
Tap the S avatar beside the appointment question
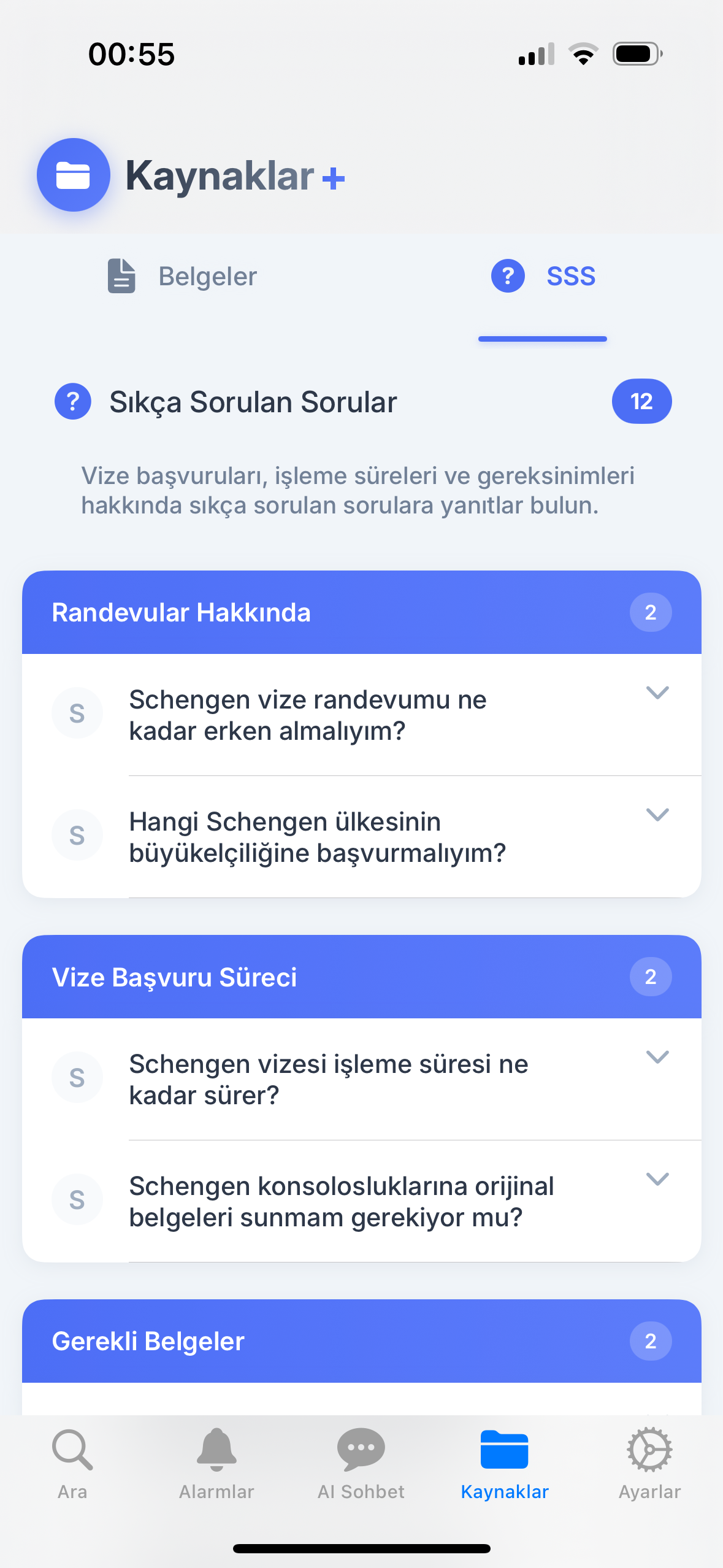pos(77,713)
